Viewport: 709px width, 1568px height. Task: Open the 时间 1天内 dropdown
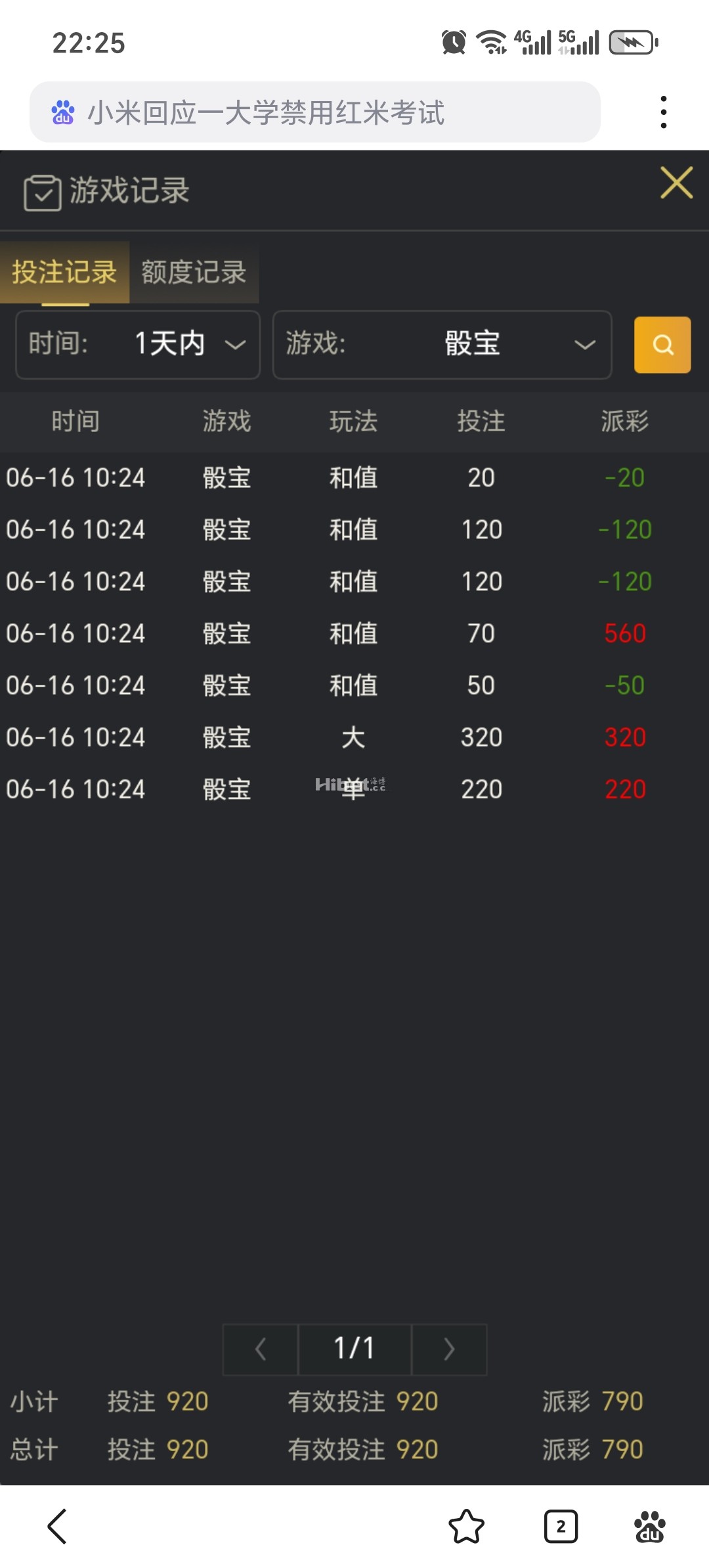tap(137, 345)
